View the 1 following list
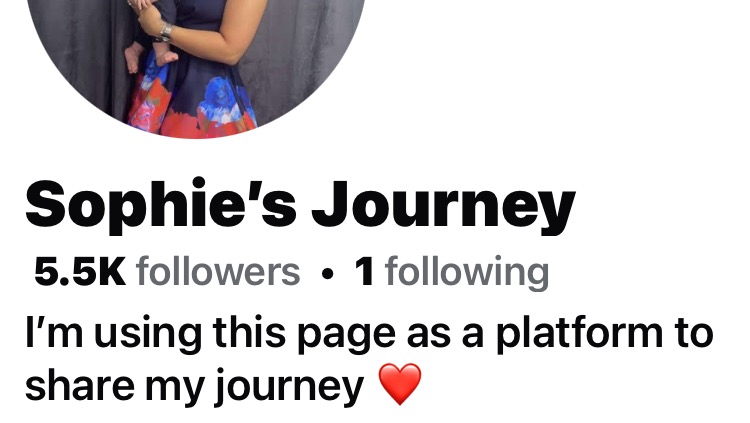The image size is (750, 423). (452, 271)
